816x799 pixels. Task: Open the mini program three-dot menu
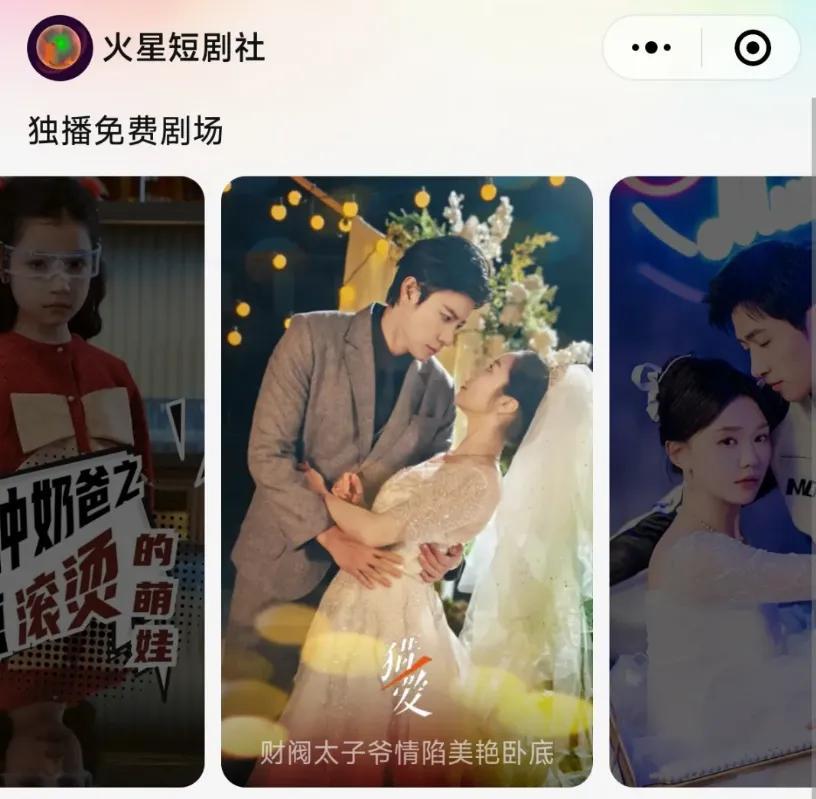pos(652,47)
